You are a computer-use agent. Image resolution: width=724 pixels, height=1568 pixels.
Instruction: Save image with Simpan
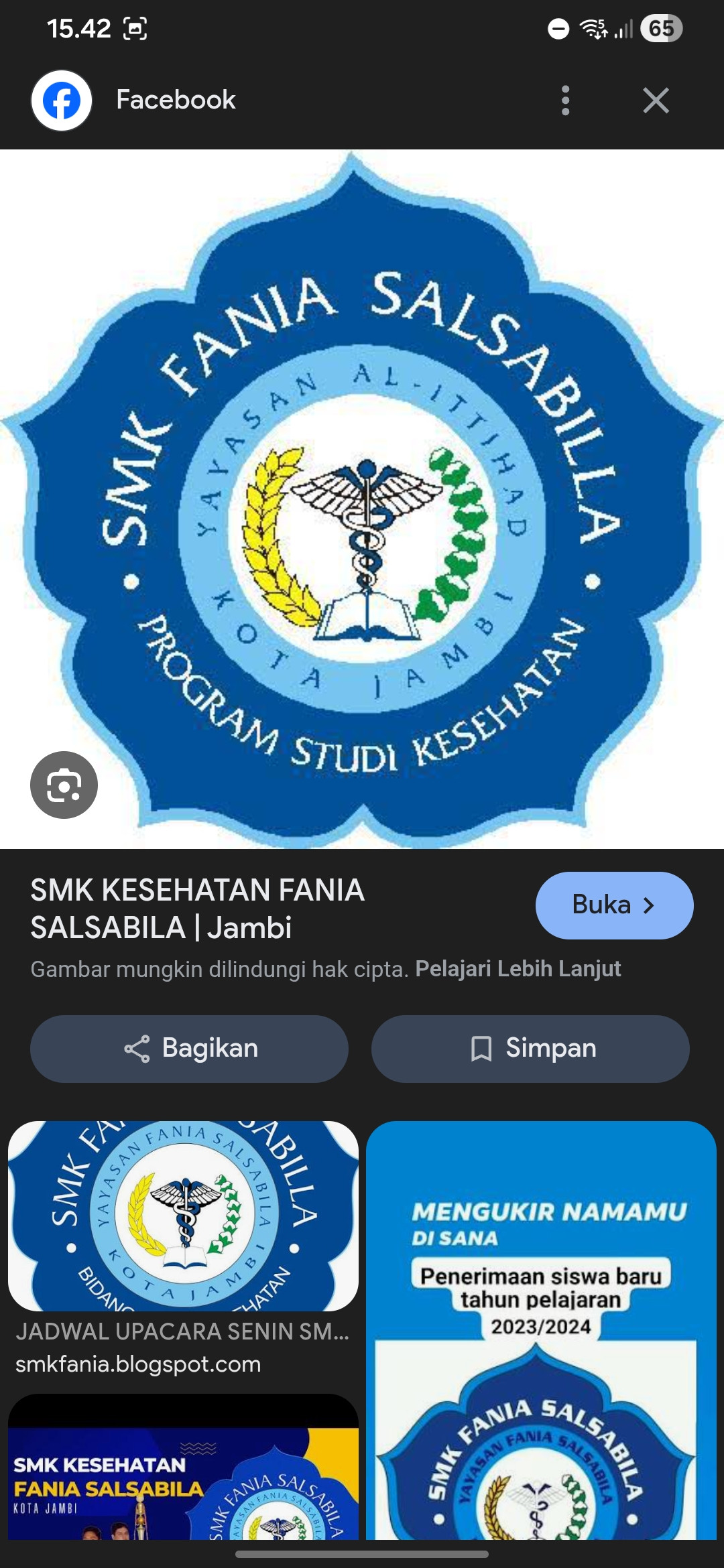point(530,1049)
